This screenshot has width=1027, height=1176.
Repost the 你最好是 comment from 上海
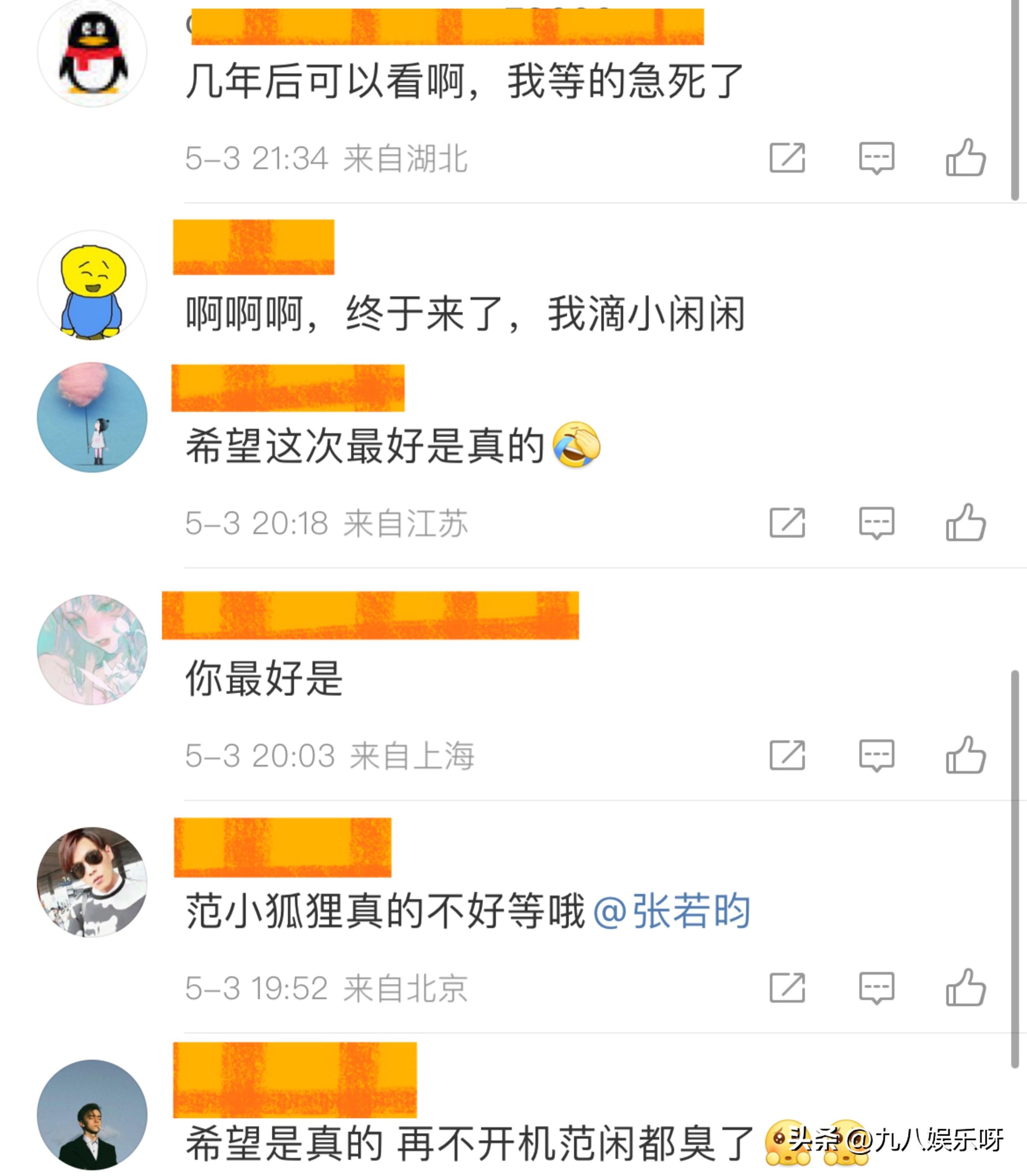click(787, 755)
